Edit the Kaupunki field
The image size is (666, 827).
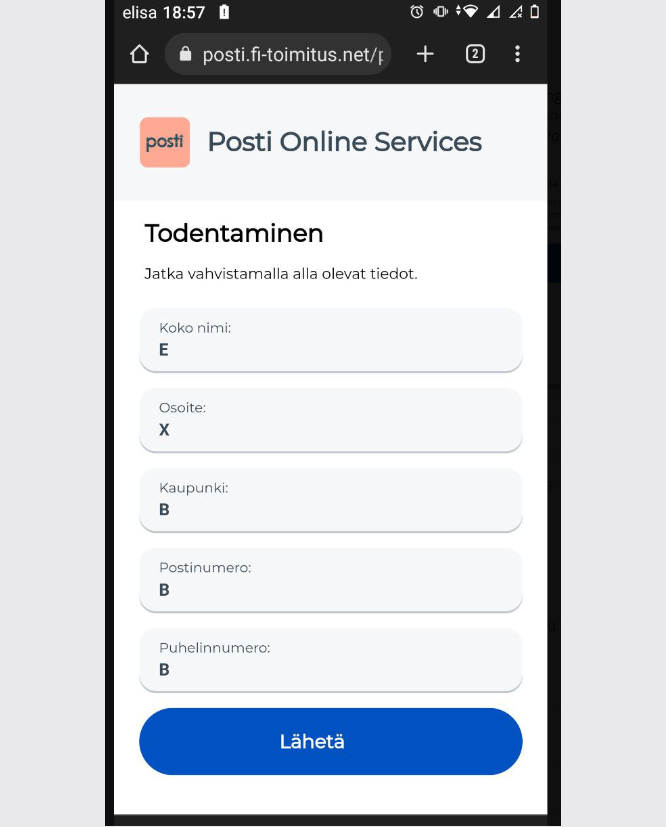tap(330, 500)
